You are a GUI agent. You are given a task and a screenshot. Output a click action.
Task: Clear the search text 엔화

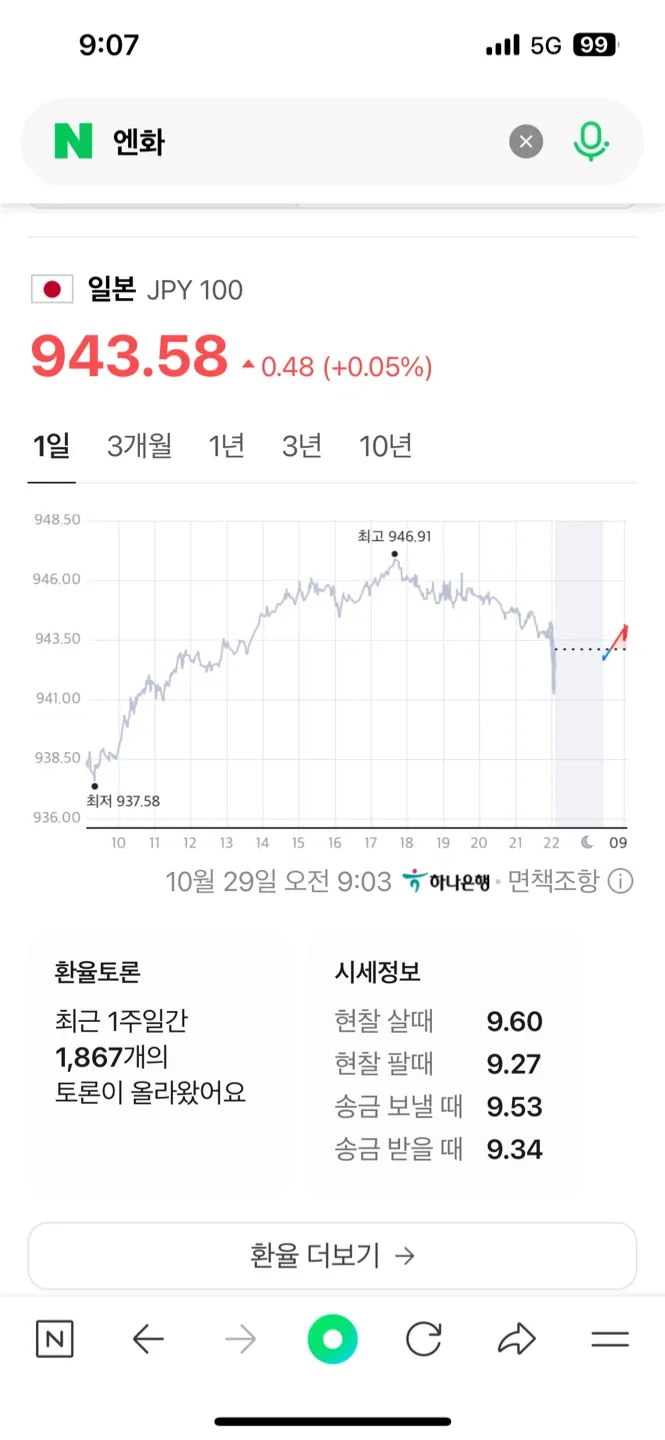pos(526,142)
